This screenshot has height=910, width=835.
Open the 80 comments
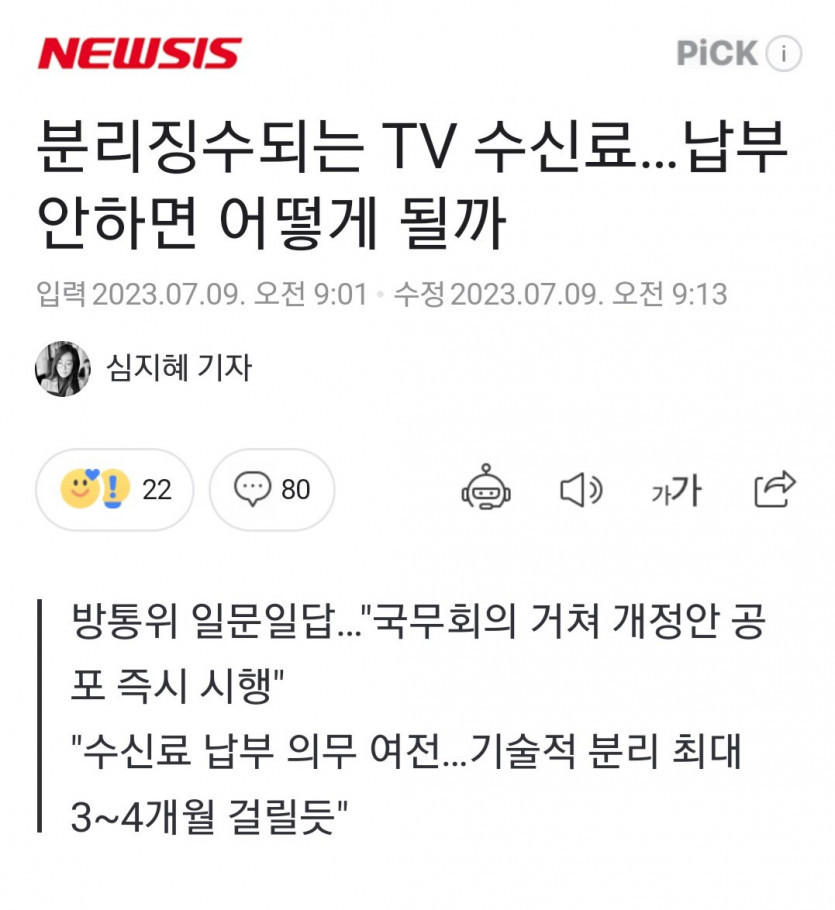[x=272, y=489]
